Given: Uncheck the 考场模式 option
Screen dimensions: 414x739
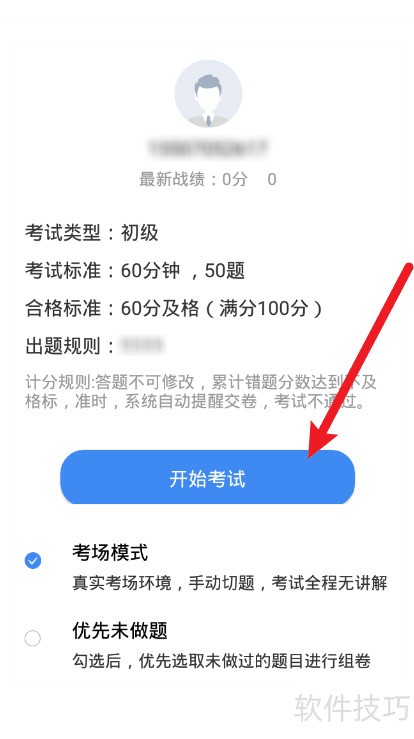Looking at the screenshot, I should pos(33,561).
